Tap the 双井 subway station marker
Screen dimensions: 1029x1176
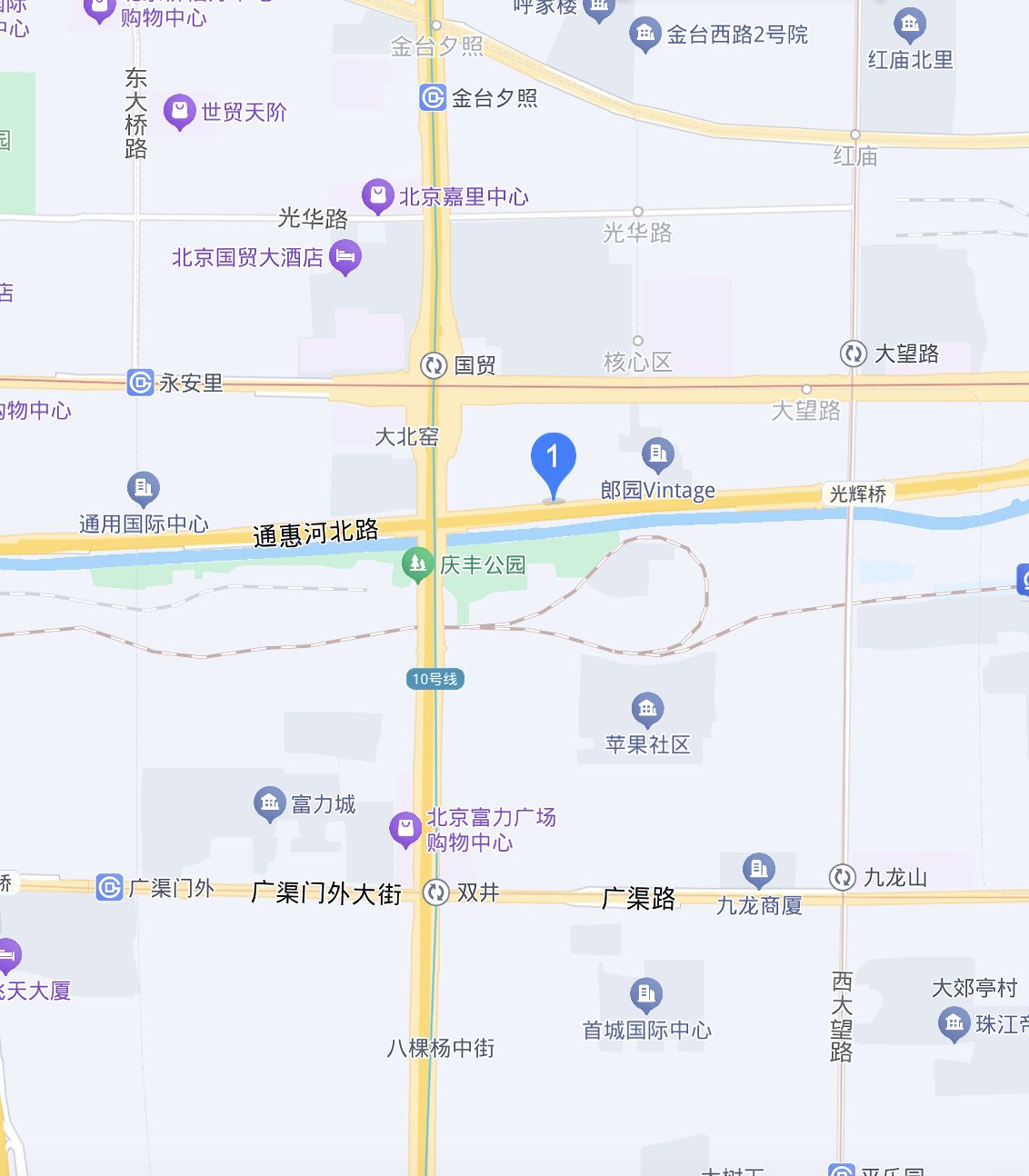pos(436,892)
